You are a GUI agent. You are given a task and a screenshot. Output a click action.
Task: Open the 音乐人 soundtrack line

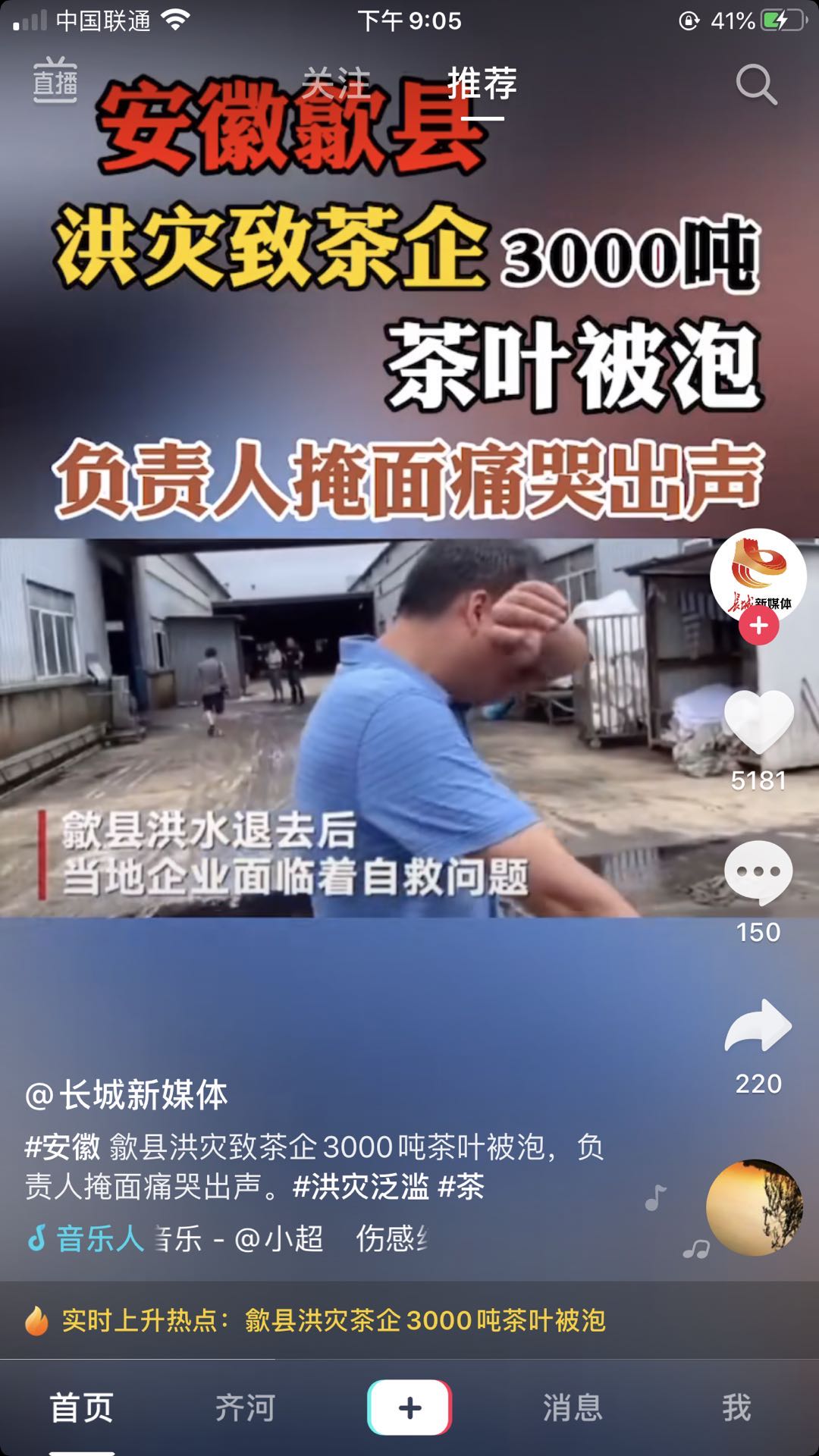pos(227,1239)
